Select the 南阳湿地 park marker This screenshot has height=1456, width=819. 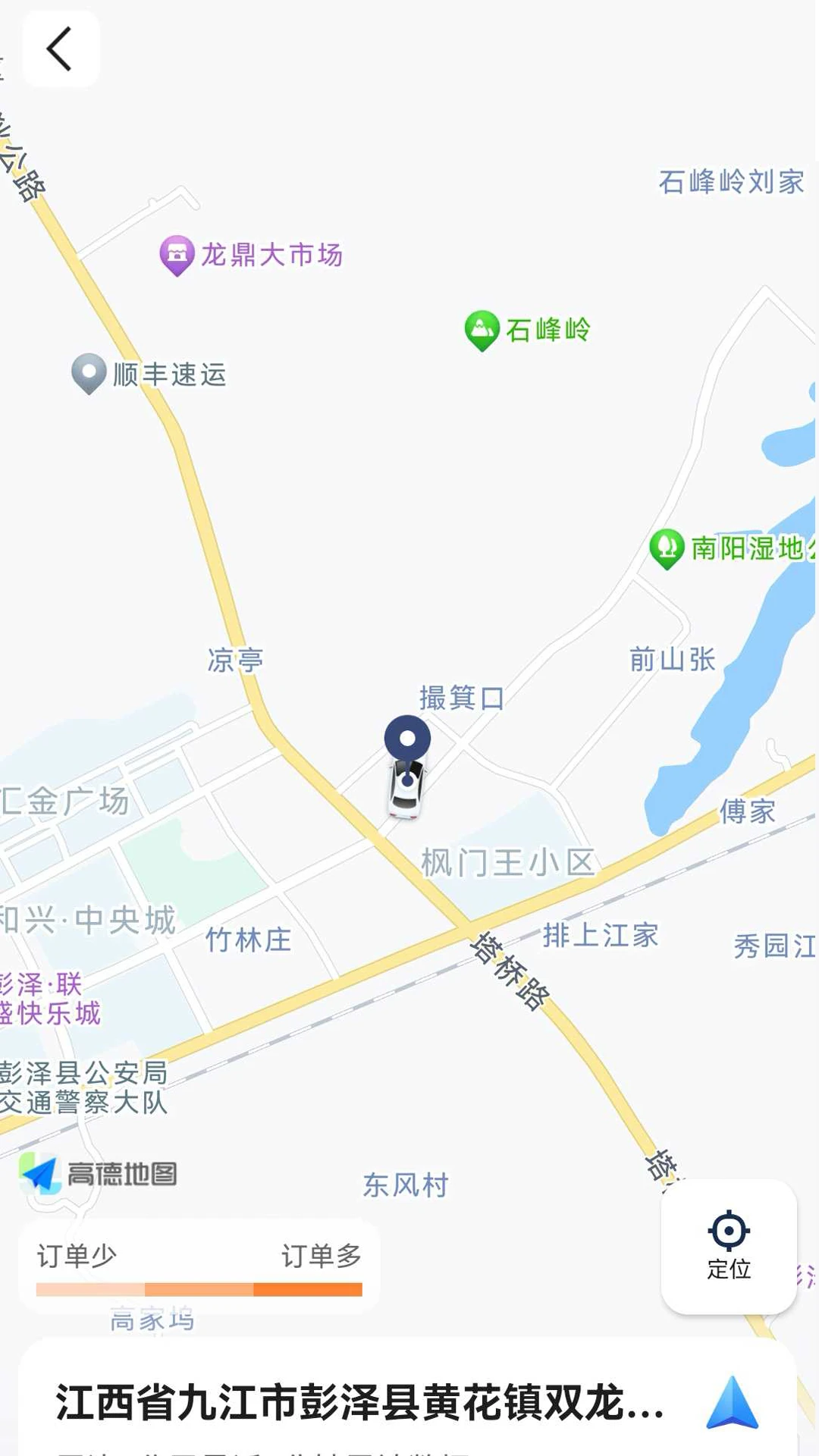[667, 548]
